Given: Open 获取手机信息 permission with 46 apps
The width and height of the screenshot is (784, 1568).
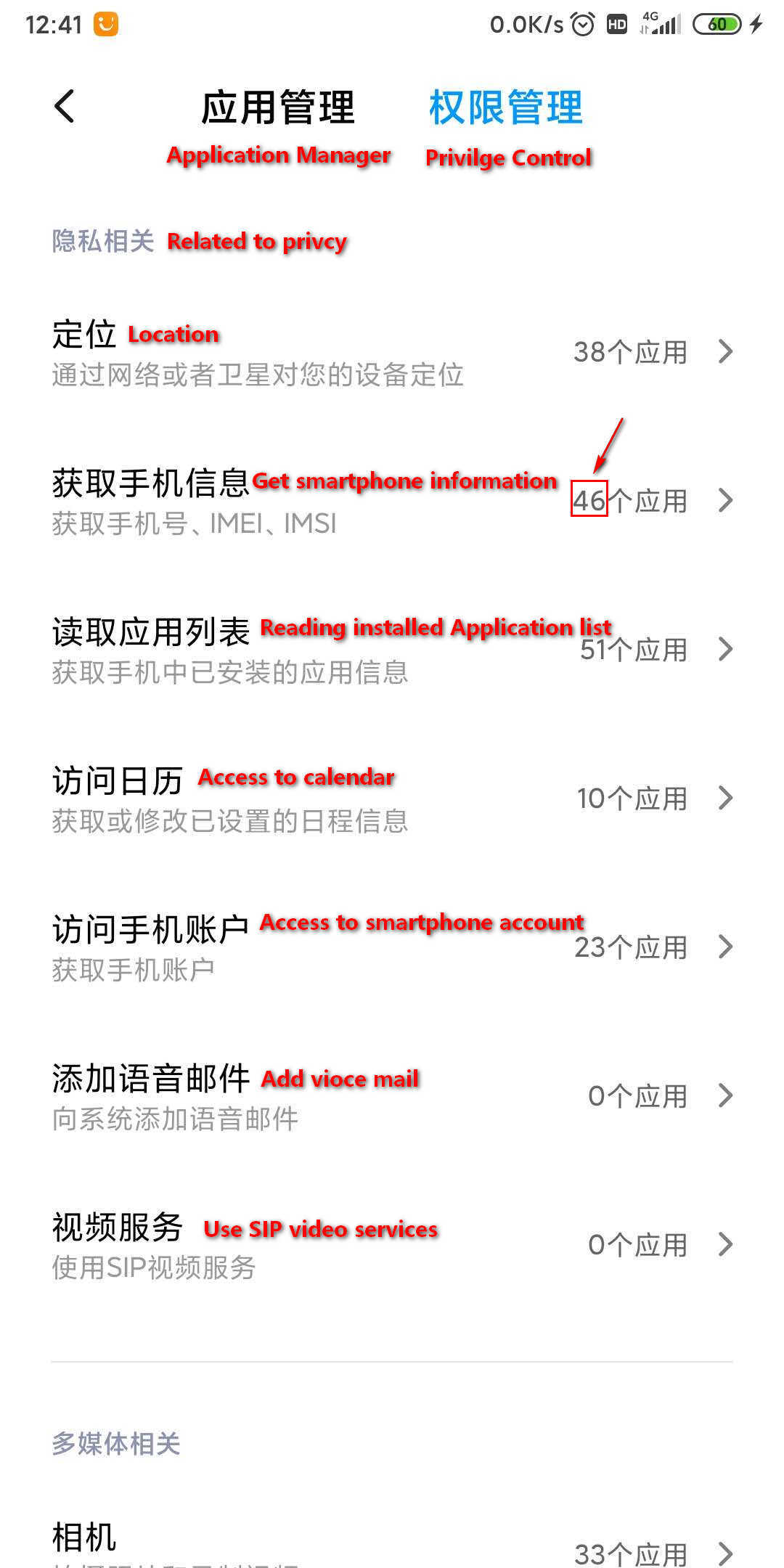Looking at the screenshot, I should click(392, 501).
